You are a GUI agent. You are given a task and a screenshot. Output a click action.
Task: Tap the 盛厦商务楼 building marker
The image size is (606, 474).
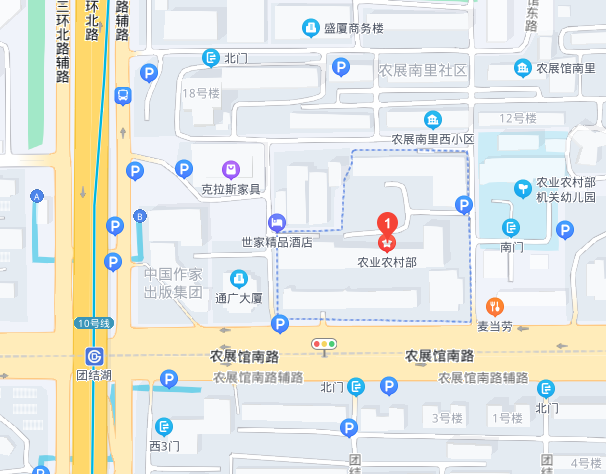[x=309, y=28]
